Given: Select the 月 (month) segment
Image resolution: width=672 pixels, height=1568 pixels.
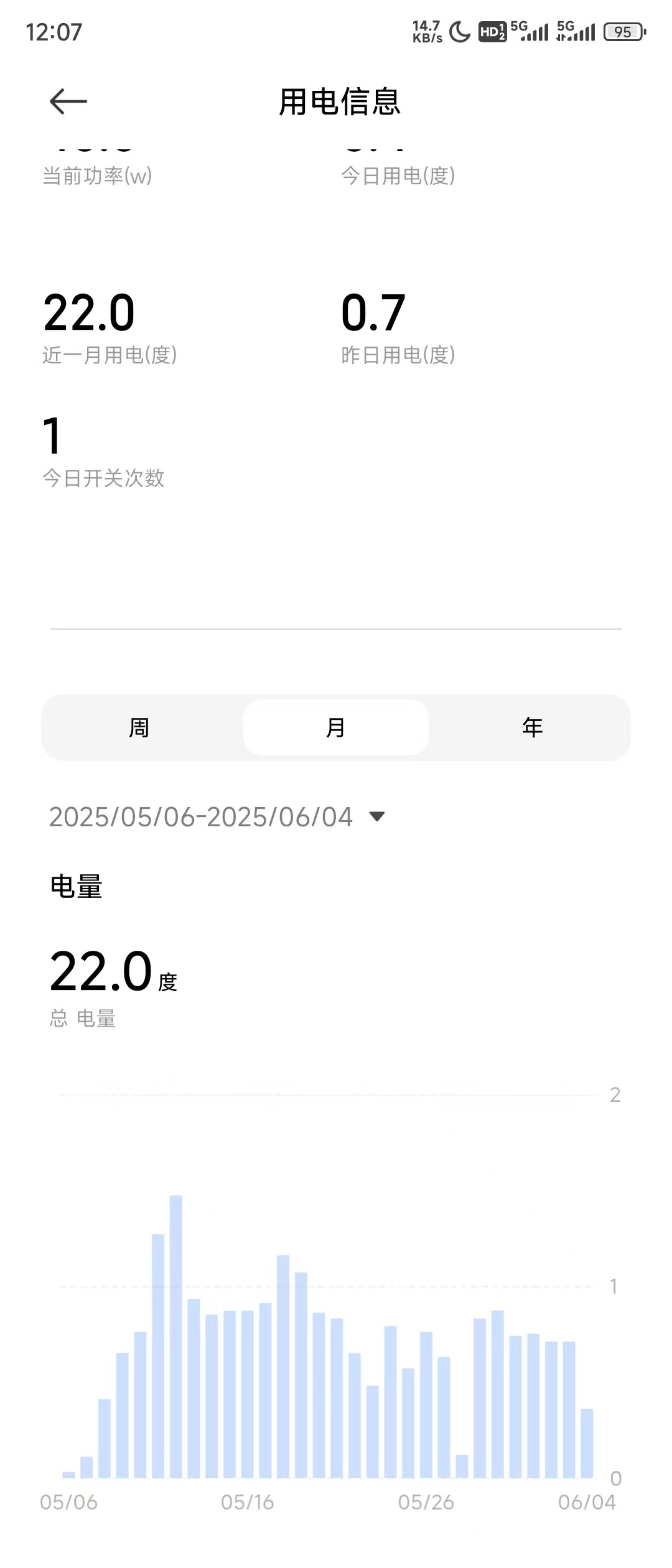Looking at the screenshot, I should tap(336, 727).
